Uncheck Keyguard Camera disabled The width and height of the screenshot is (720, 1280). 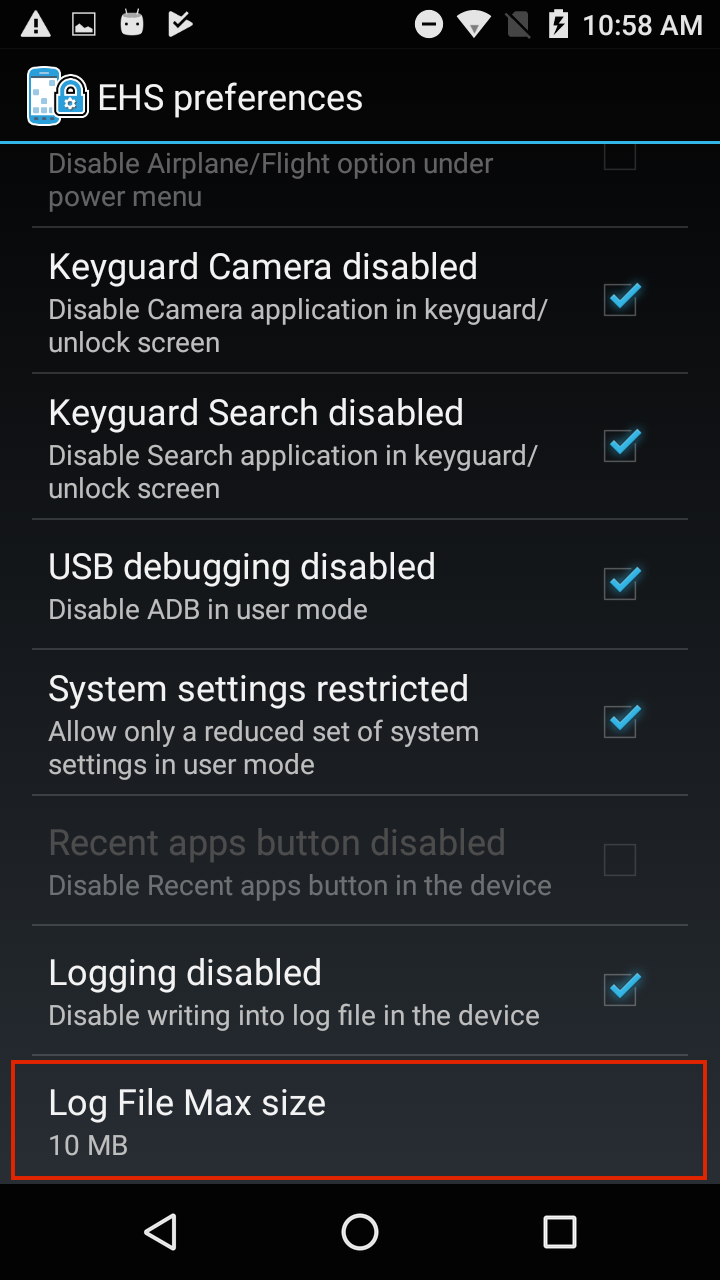click(x=620, y=299)
